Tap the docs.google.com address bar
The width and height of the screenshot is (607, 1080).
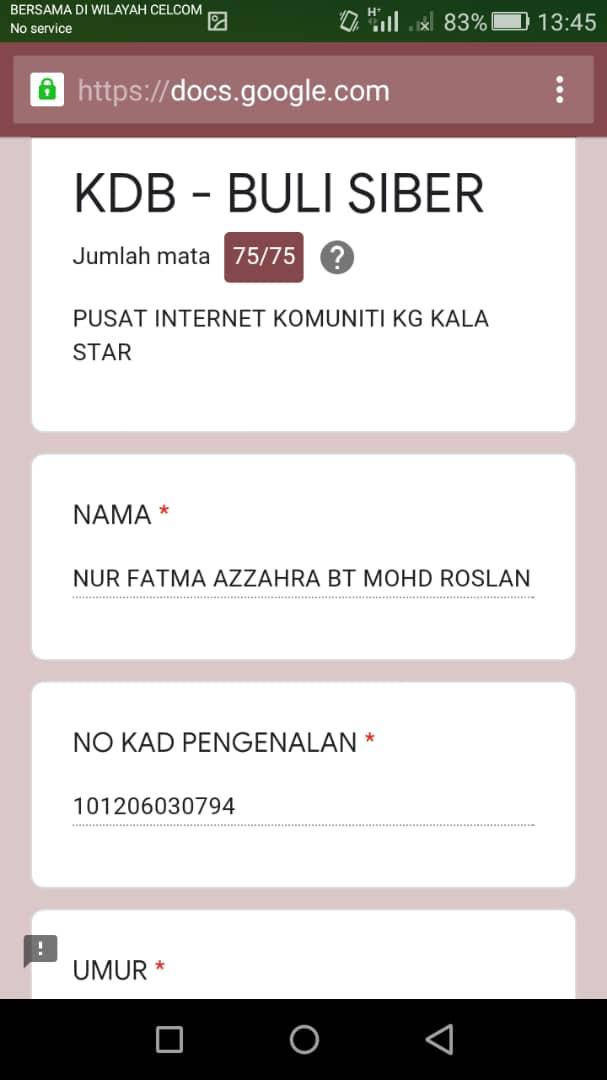[280, 91]
